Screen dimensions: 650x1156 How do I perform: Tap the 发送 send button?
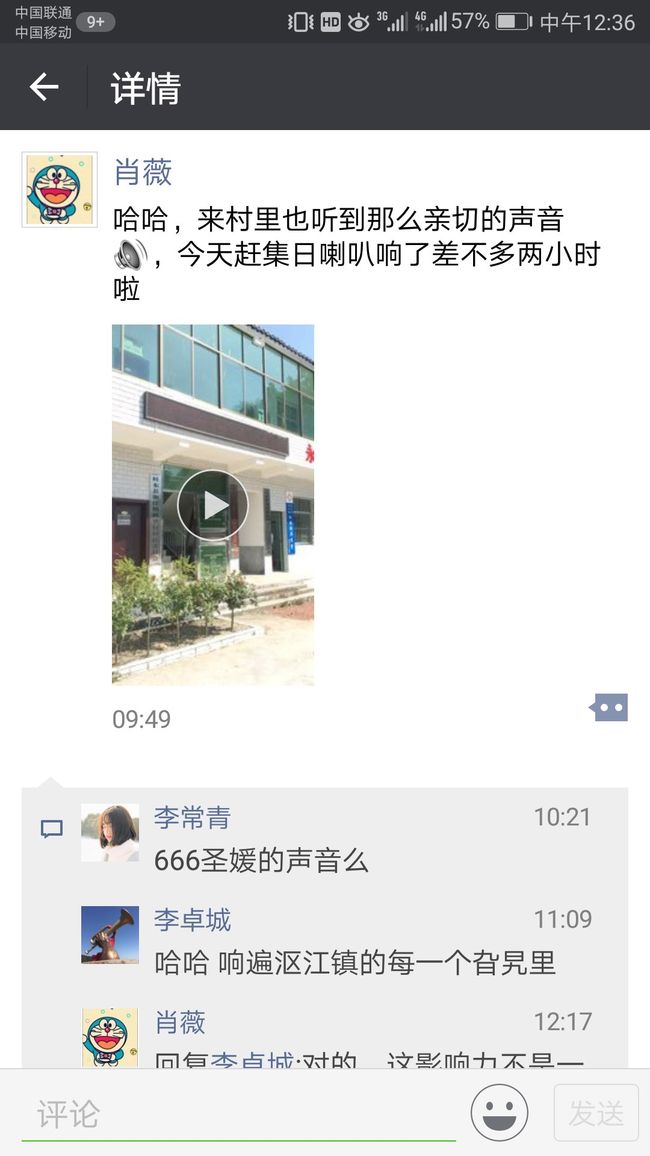[596, 1113]
